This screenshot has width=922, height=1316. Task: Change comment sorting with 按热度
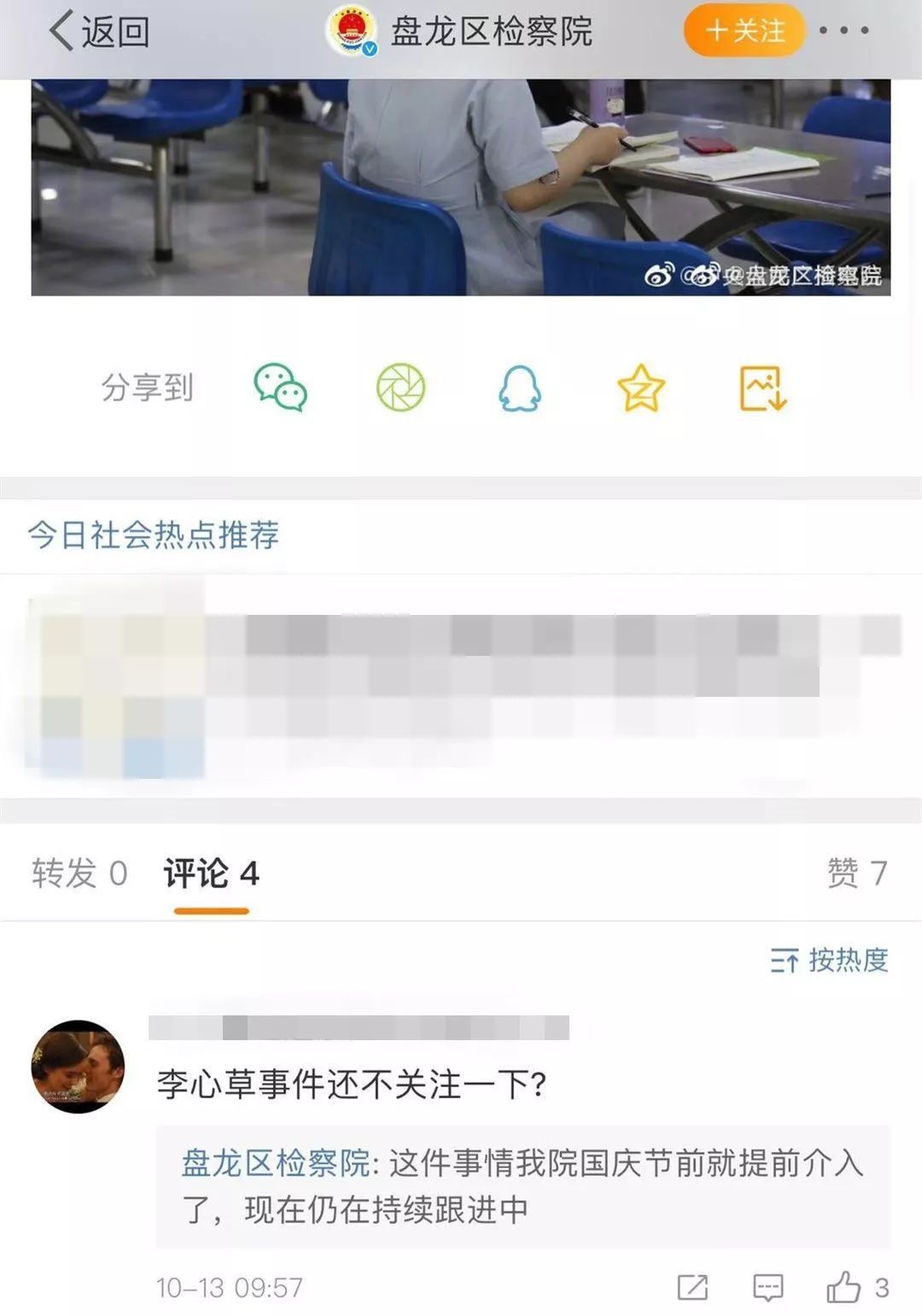829,961
